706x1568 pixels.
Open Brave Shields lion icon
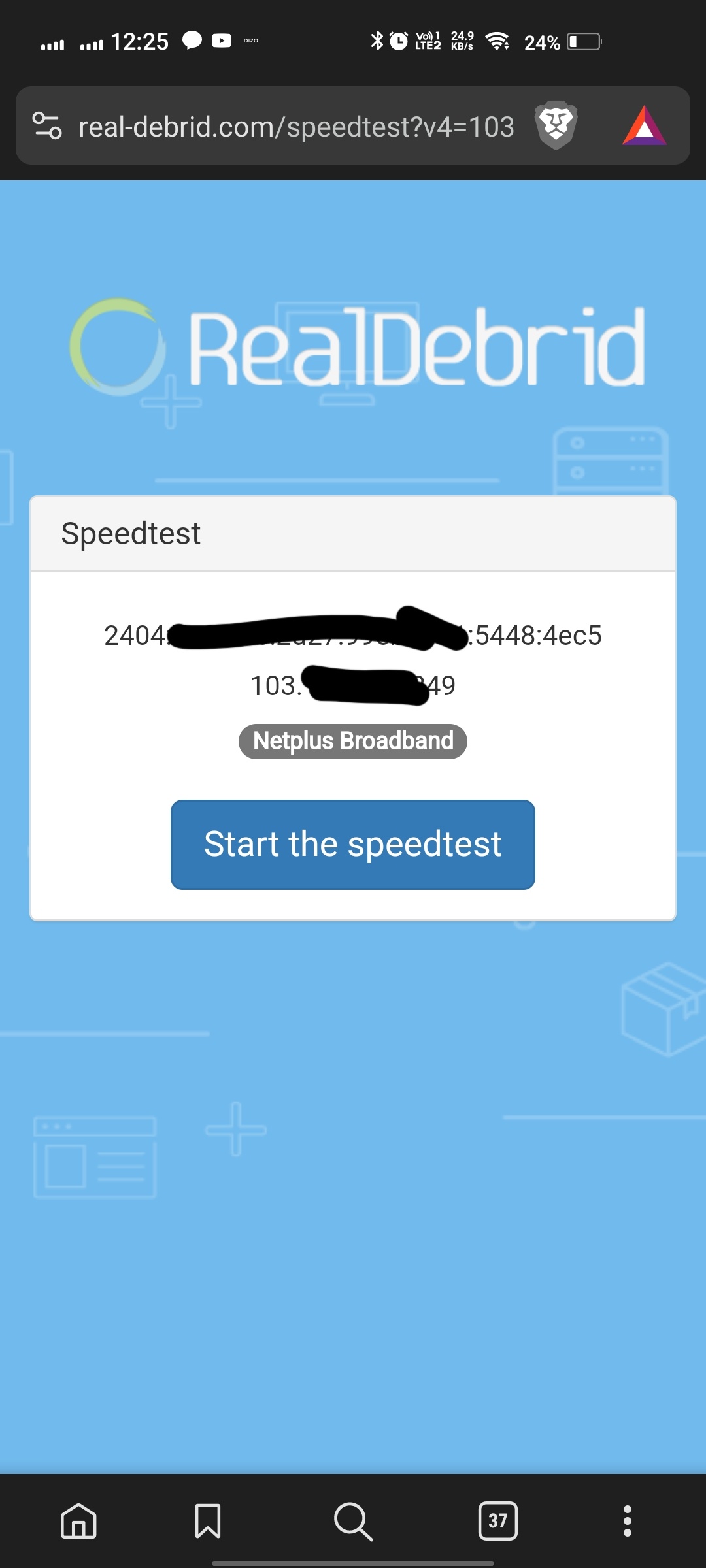point(556,125)
